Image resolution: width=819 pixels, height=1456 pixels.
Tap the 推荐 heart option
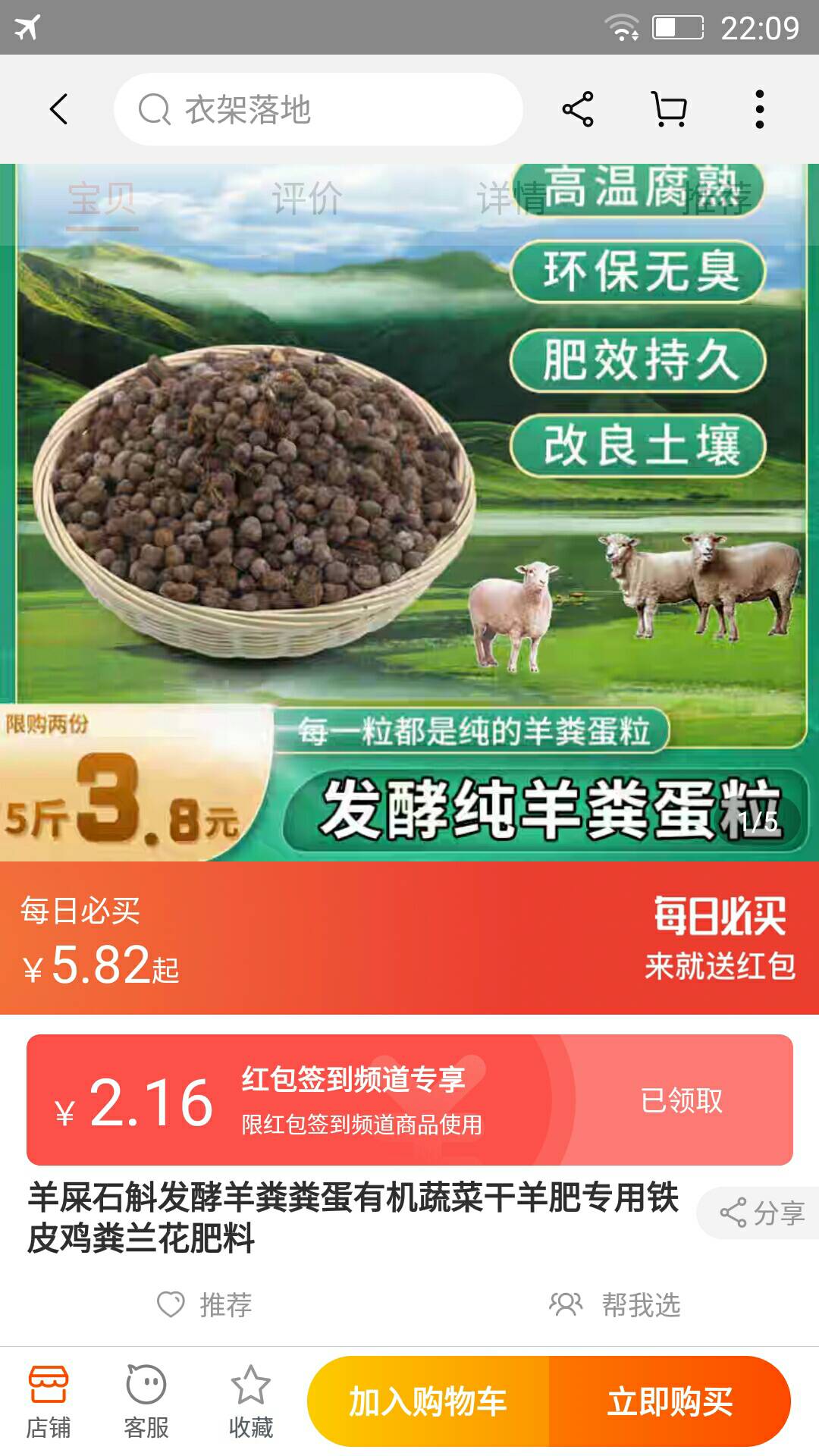click(204, 1304)
